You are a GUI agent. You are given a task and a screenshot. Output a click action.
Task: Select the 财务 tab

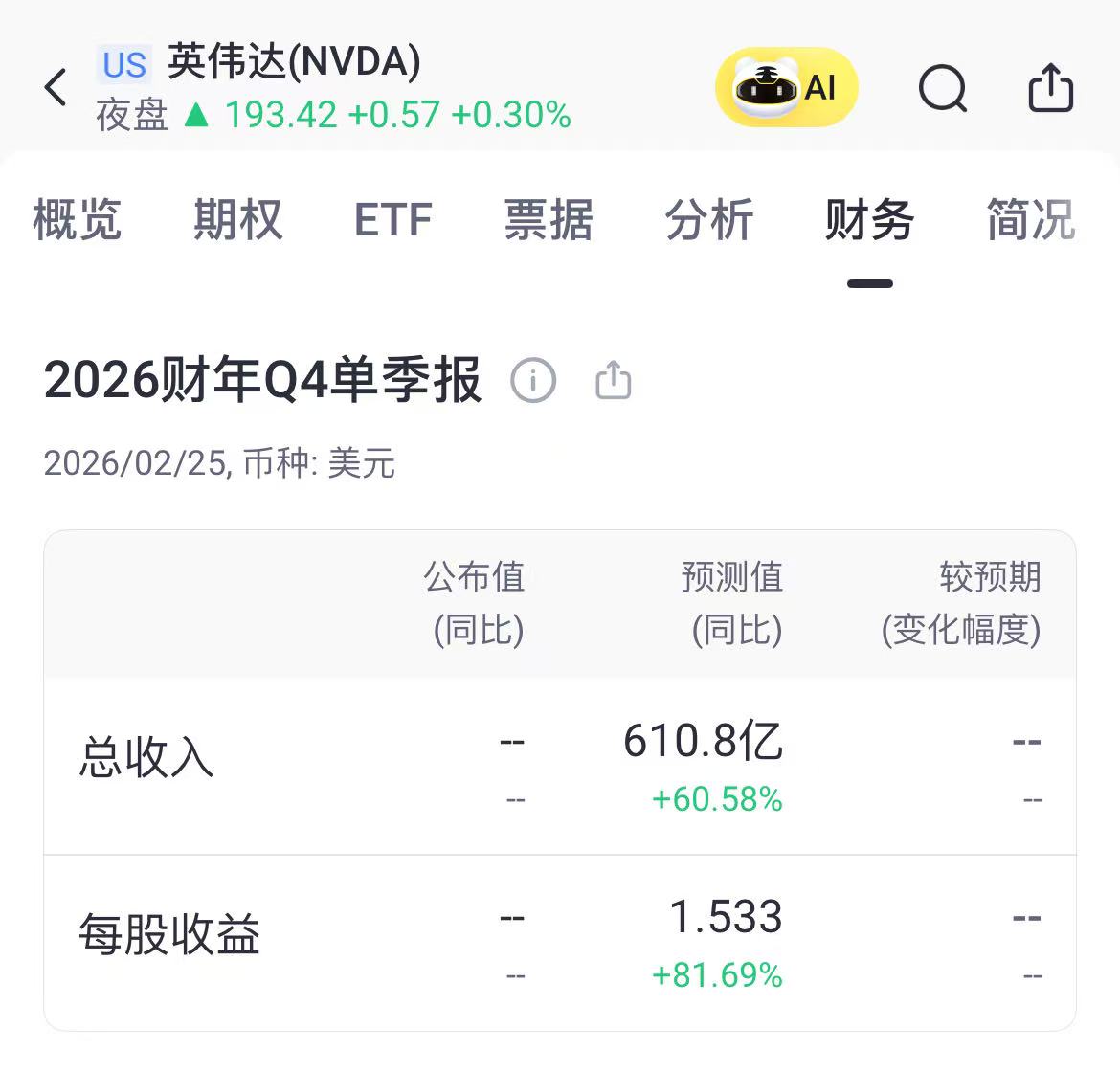869,219
